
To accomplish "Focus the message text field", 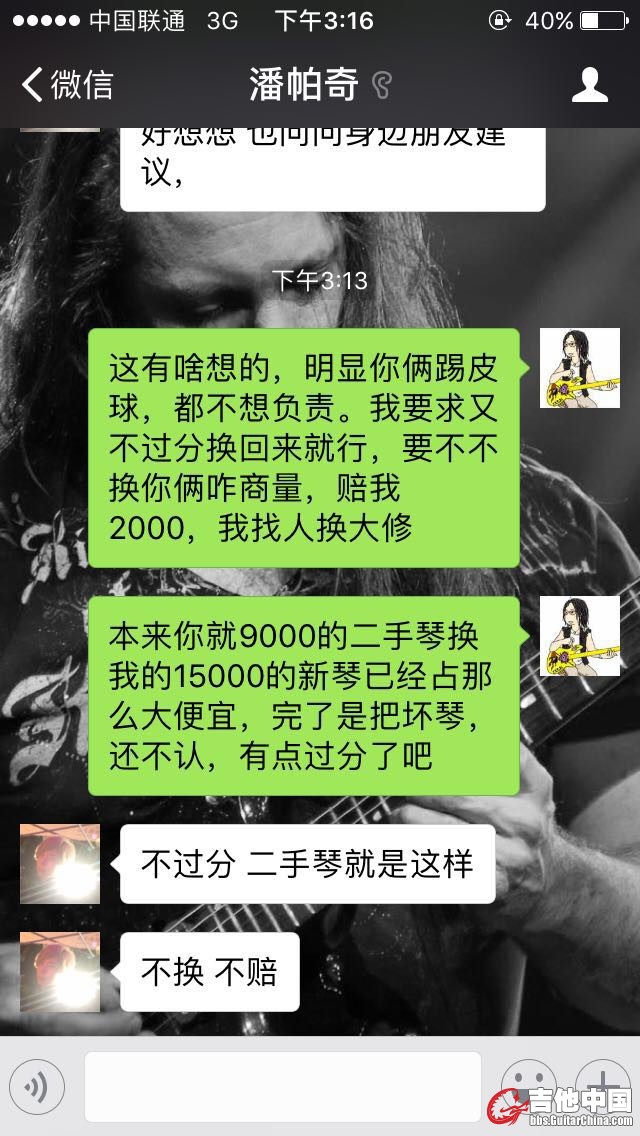I will [283, 1087].
